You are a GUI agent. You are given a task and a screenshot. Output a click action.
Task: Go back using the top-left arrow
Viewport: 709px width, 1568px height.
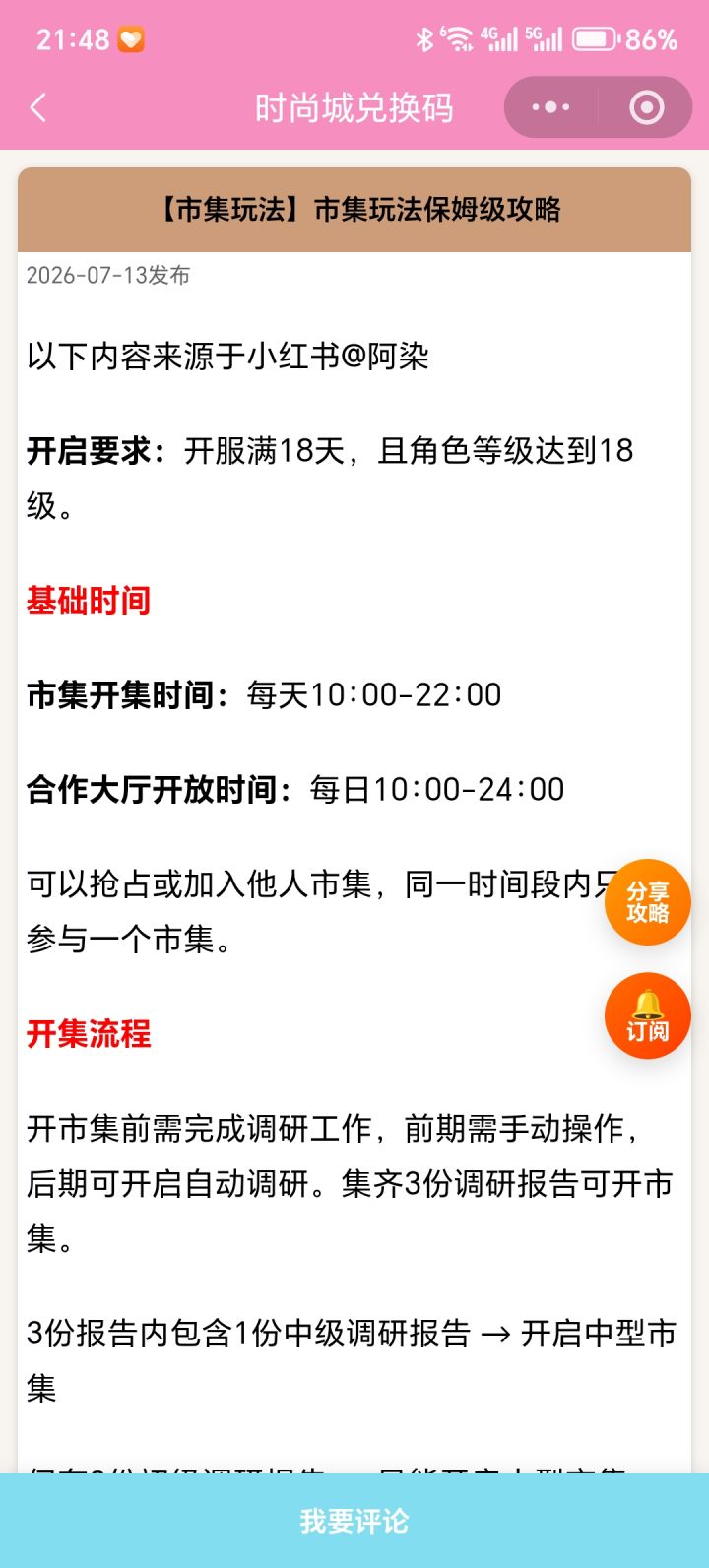coord(37,107)
